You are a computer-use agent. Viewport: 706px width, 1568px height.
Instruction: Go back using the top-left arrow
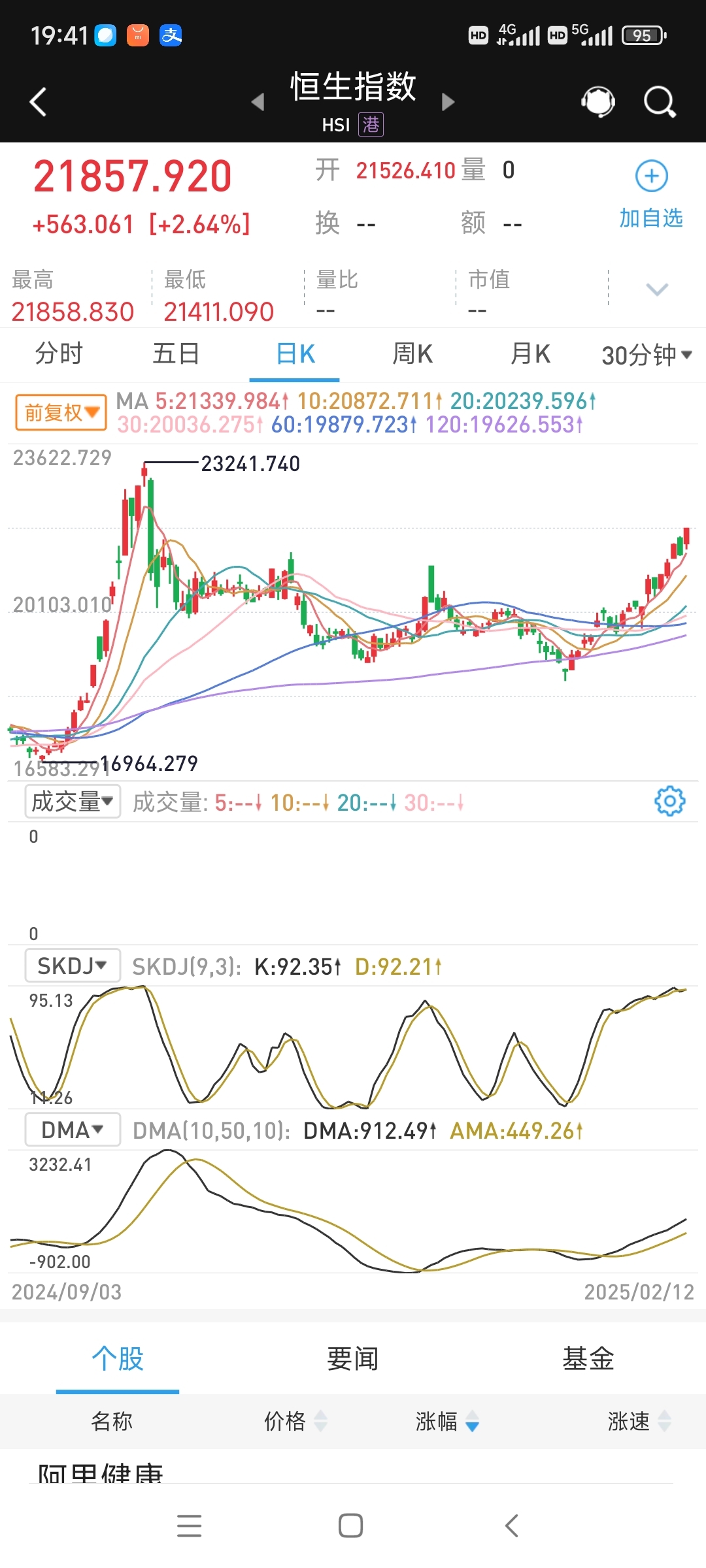tap(37, 101)
